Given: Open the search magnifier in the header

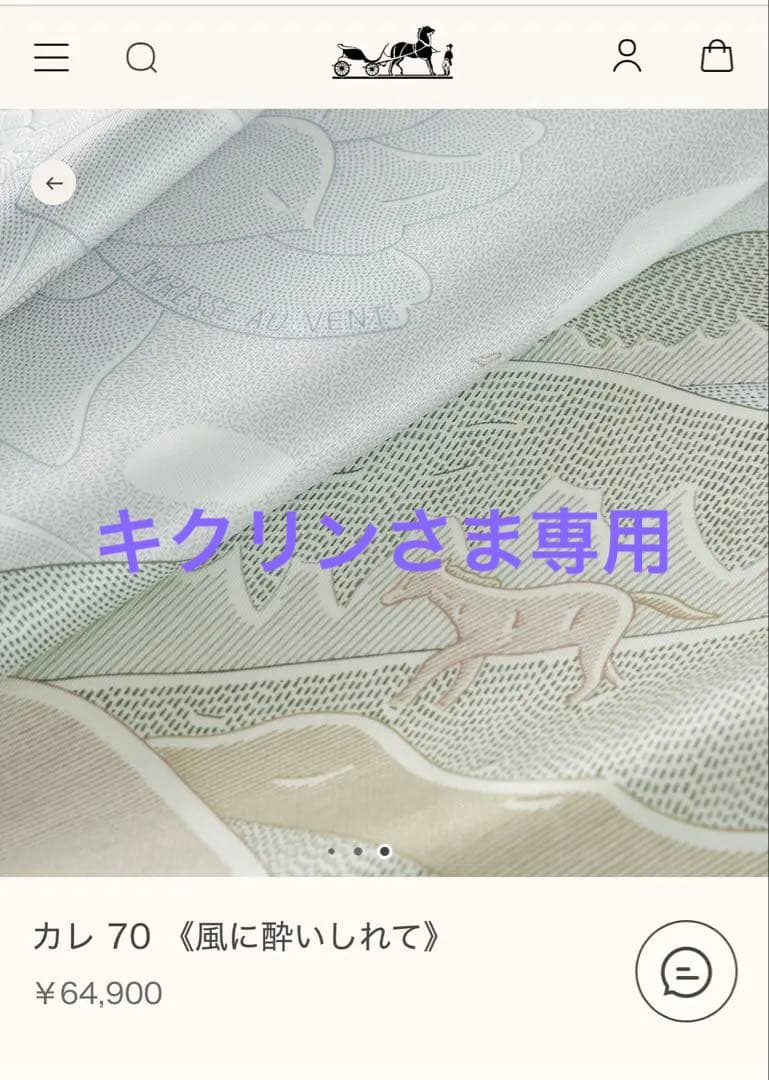Looking at the screenshot, I should coord(143,59).
